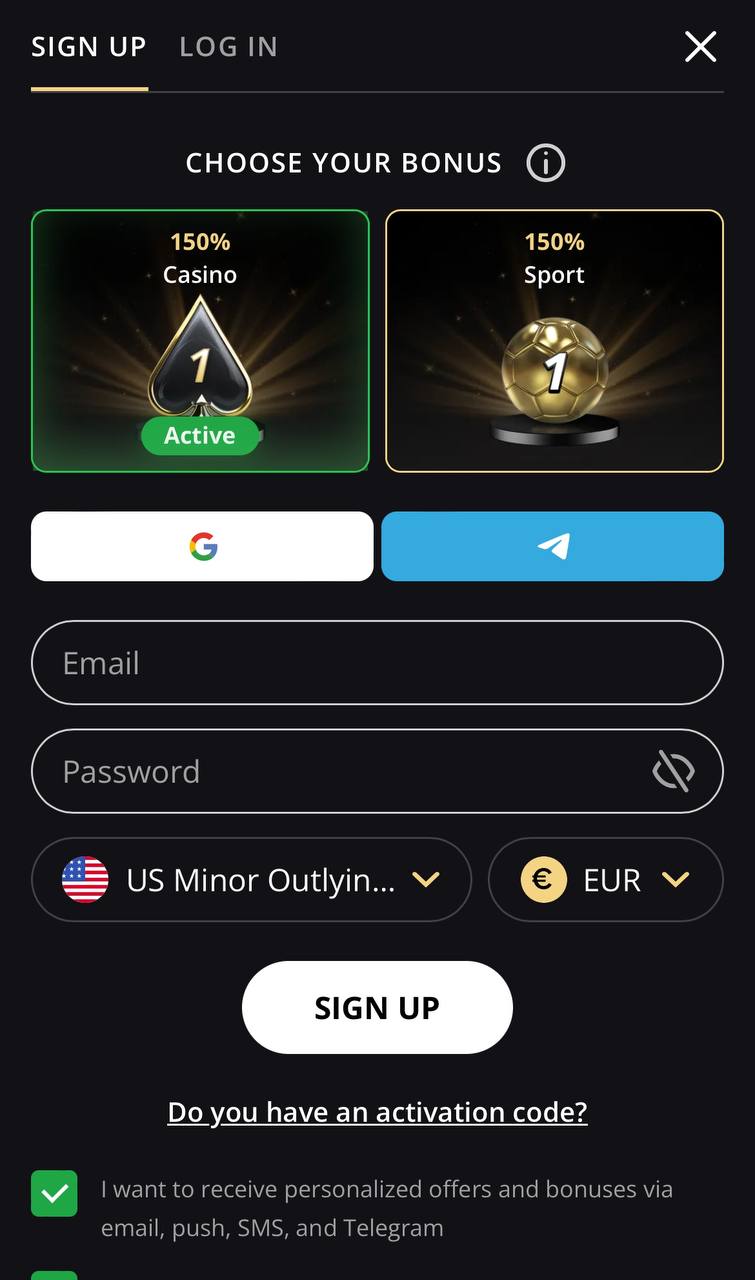The width and height of the screenshot is (755, 1280).
Task: Open the bonus info icon
Action: [x=545, y=162]
